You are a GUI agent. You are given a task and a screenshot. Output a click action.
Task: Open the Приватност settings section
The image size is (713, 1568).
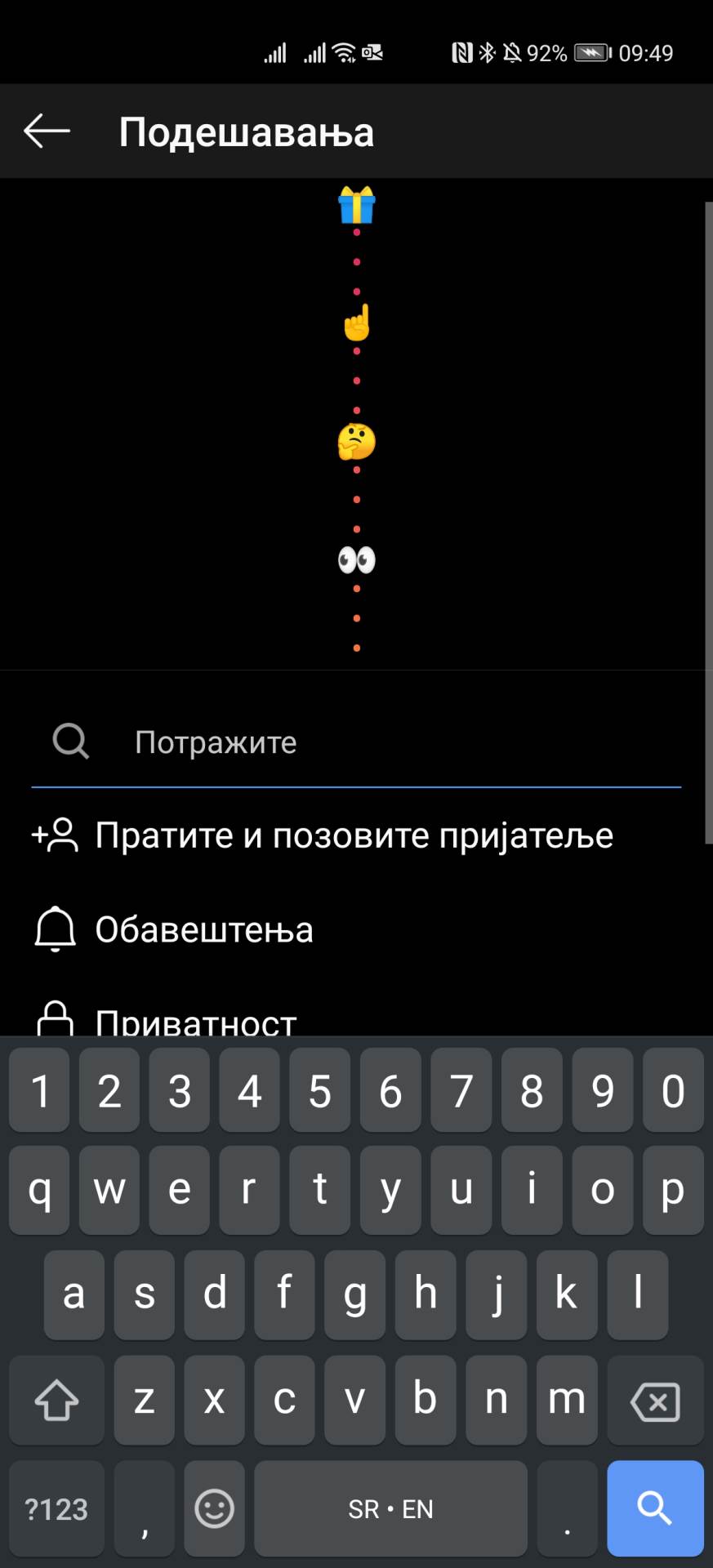pyautogui.click(x=196, y=1019)
